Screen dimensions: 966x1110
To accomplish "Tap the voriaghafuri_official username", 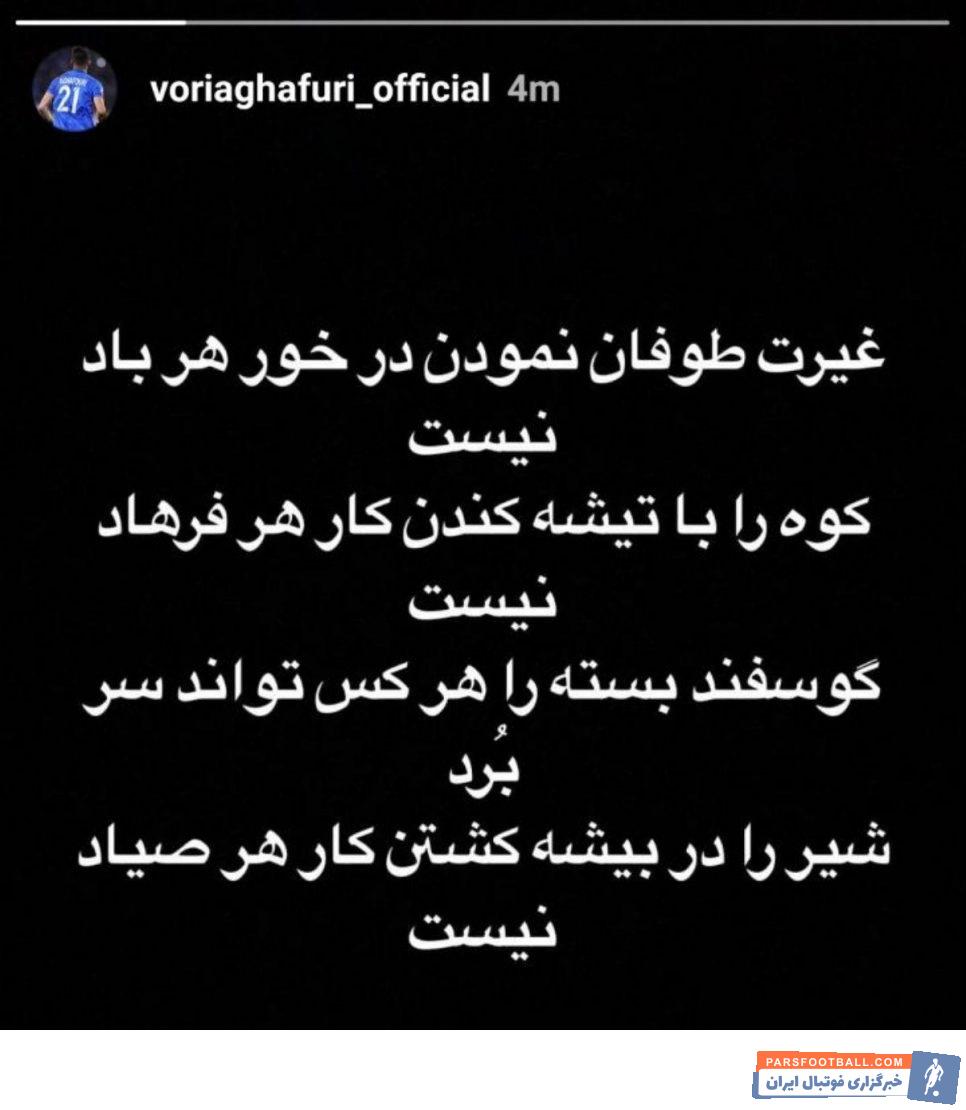I will (x=319, y=90).
